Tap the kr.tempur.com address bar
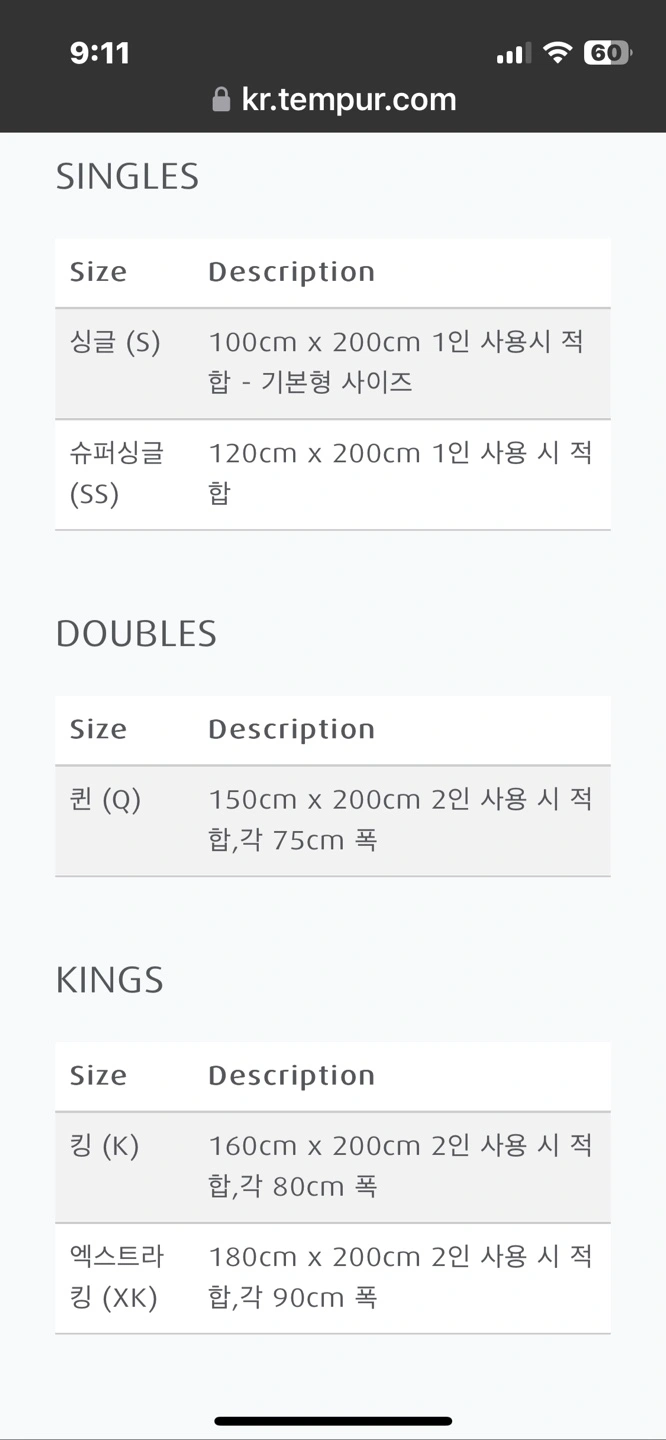 [x=334, y=99]
